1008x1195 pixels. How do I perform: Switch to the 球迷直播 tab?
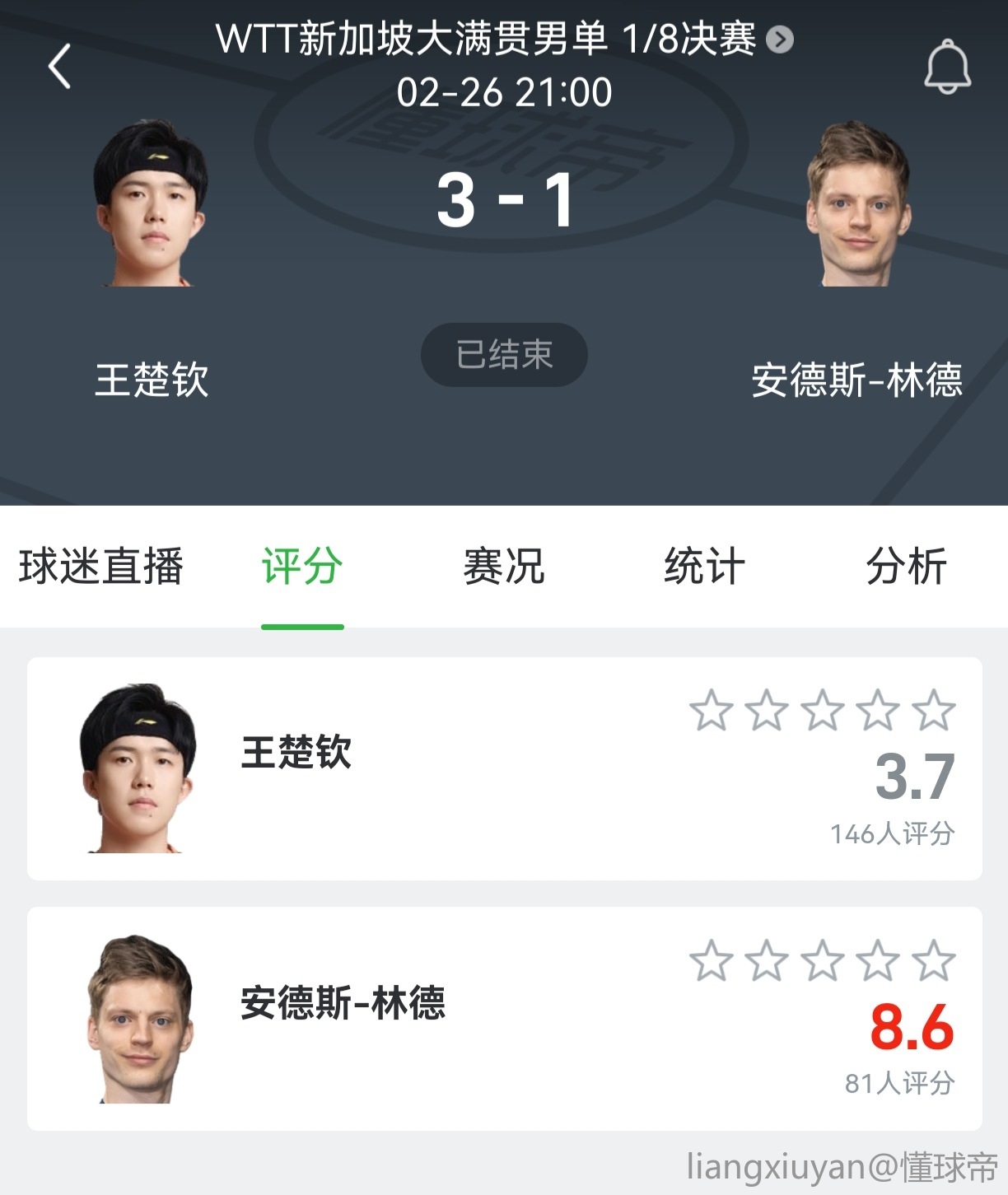(100, 567)
